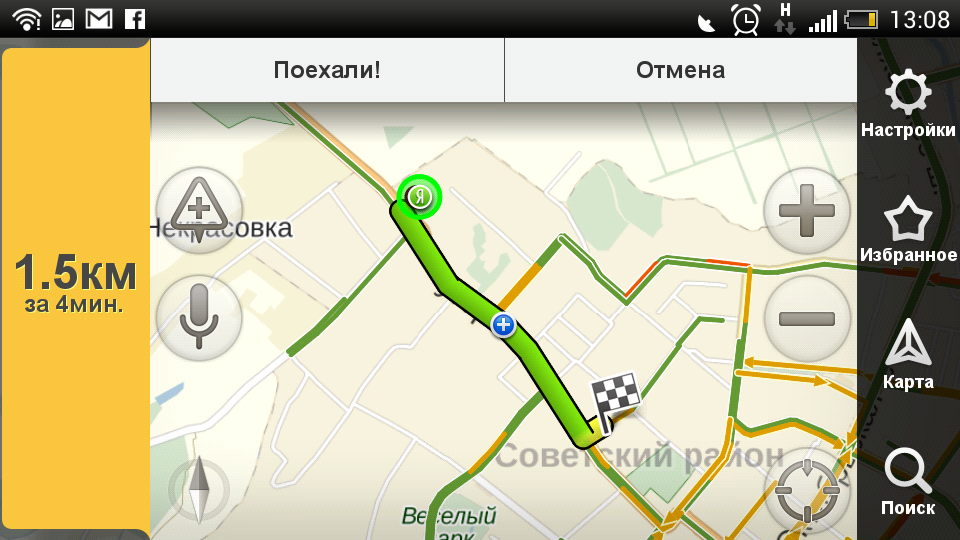
Task: Open Поиск search
Action: coord(908,482)
